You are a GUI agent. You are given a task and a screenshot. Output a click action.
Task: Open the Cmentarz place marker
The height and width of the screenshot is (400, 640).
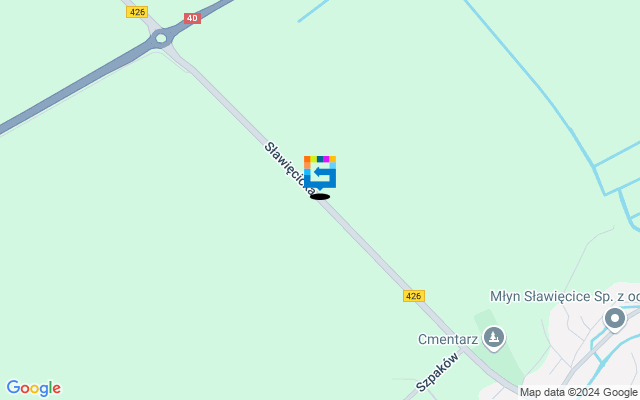pyautogui.click(x=492, y=339)
